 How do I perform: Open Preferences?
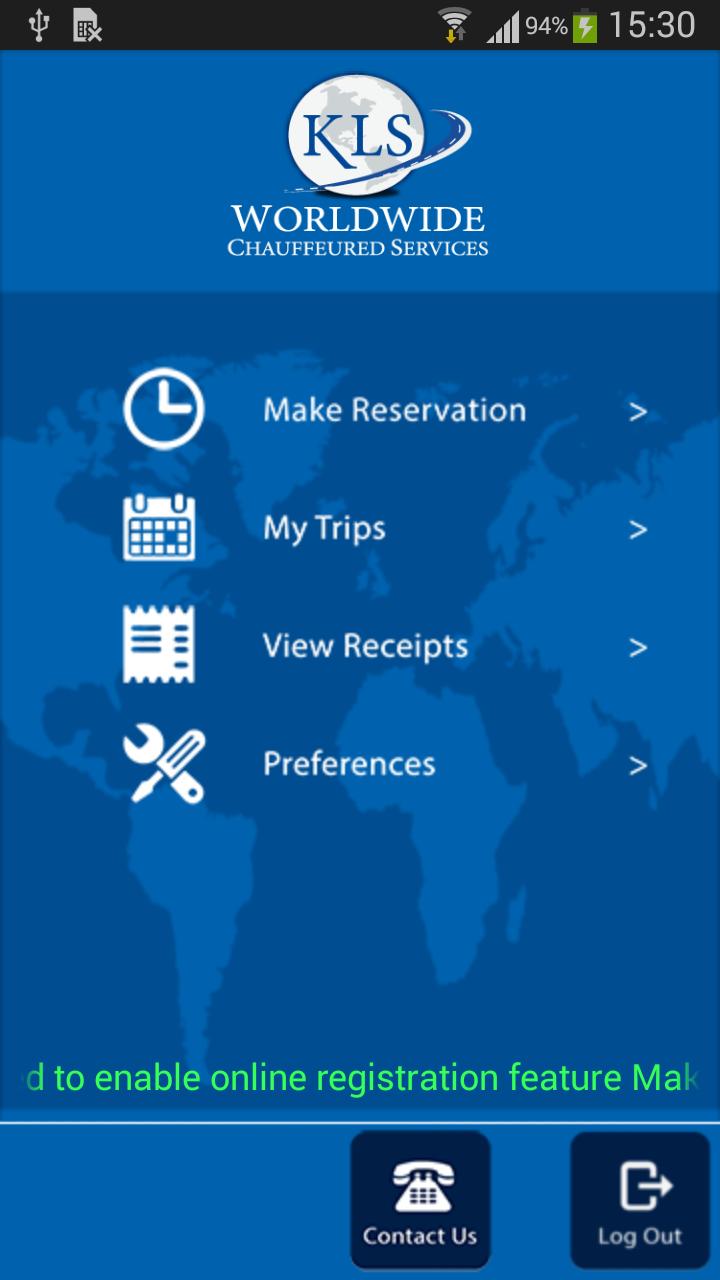coord(349,764)
